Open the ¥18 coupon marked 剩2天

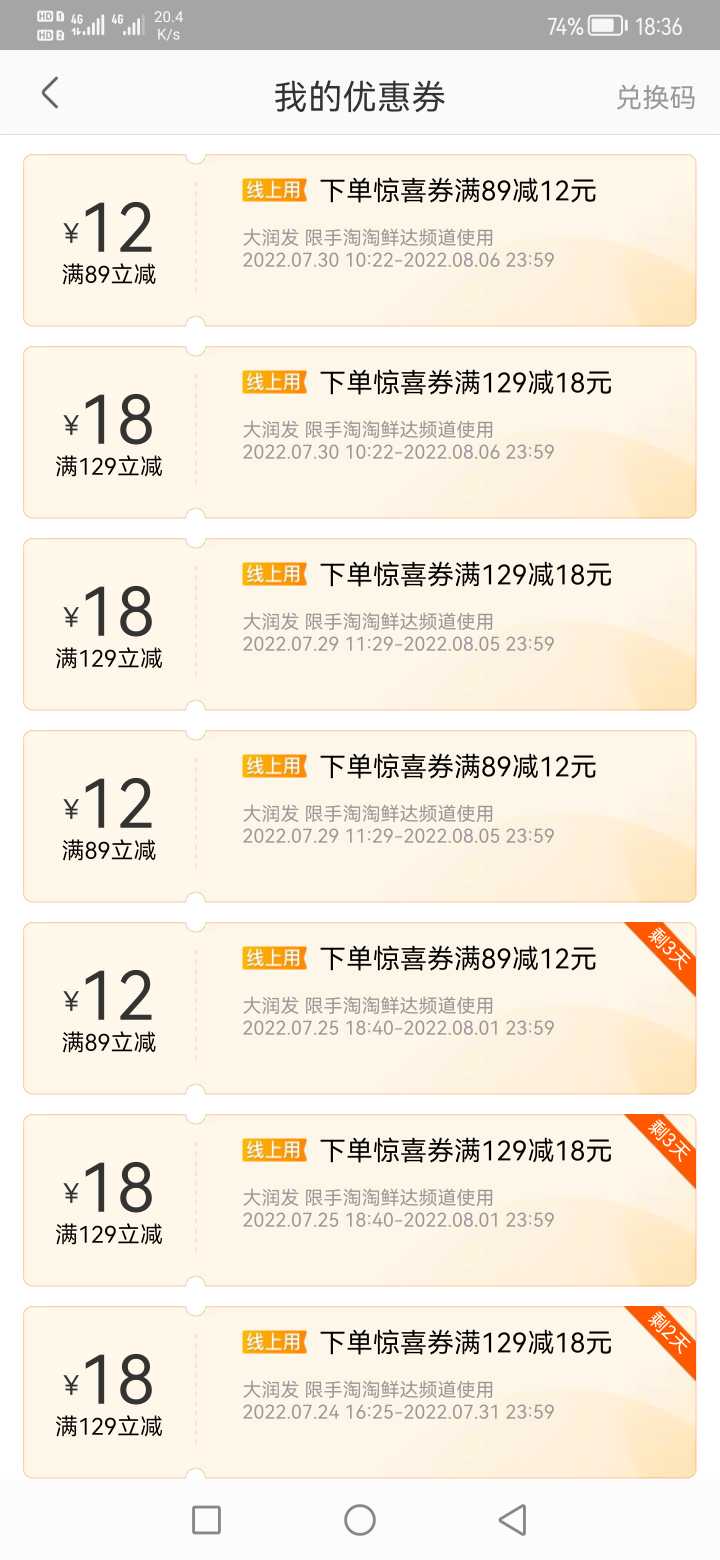click(x=360, y=1392)
